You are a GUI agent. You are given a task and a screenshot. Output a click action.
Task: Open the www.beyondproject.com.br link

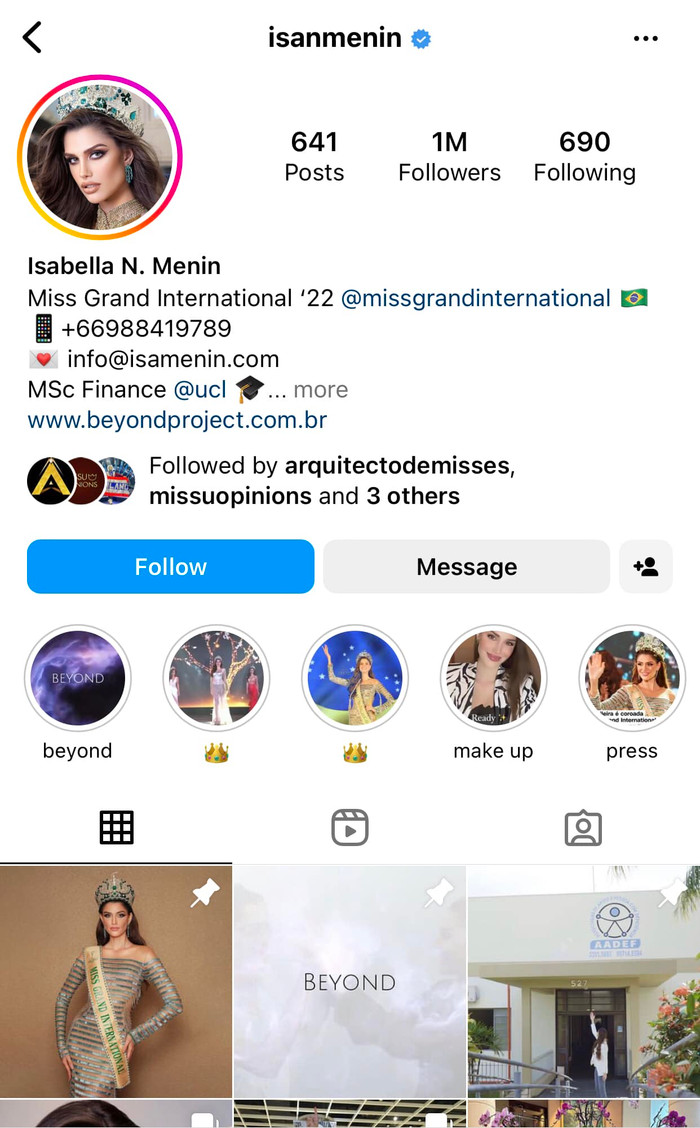tap(177, 420)
